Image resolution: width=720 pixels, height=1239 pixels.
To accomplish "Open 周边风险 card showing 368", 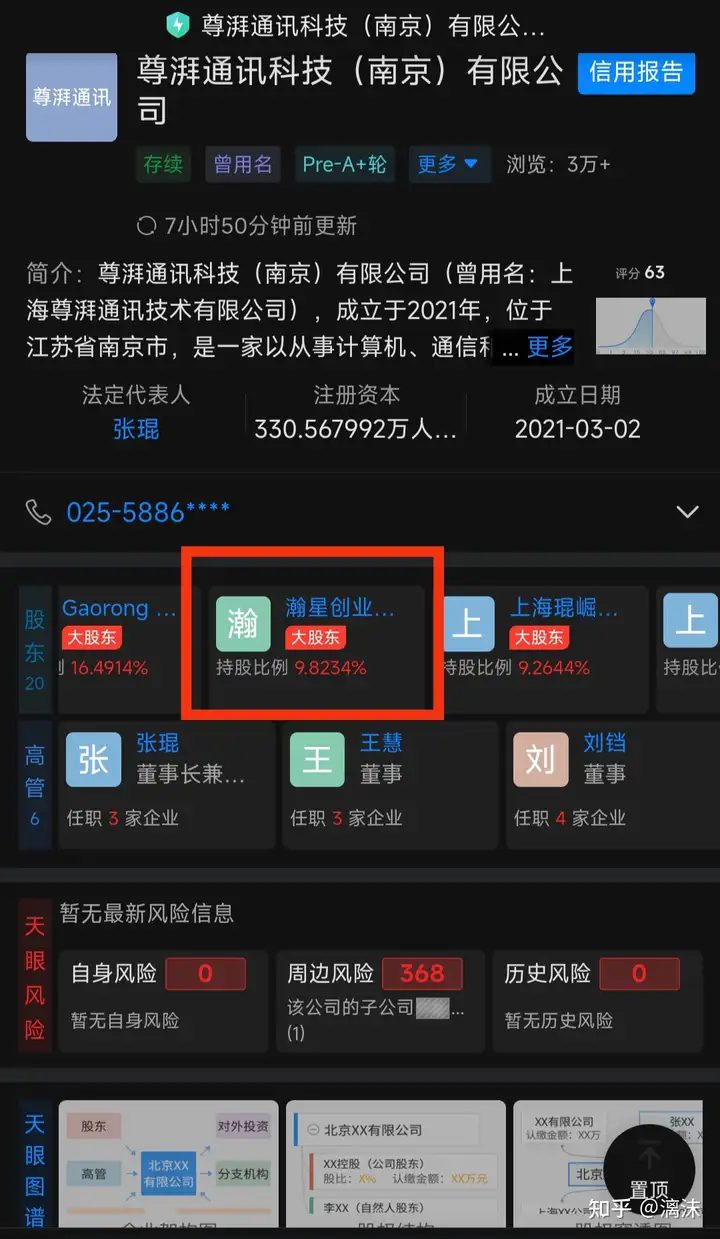I will [378, 998].
